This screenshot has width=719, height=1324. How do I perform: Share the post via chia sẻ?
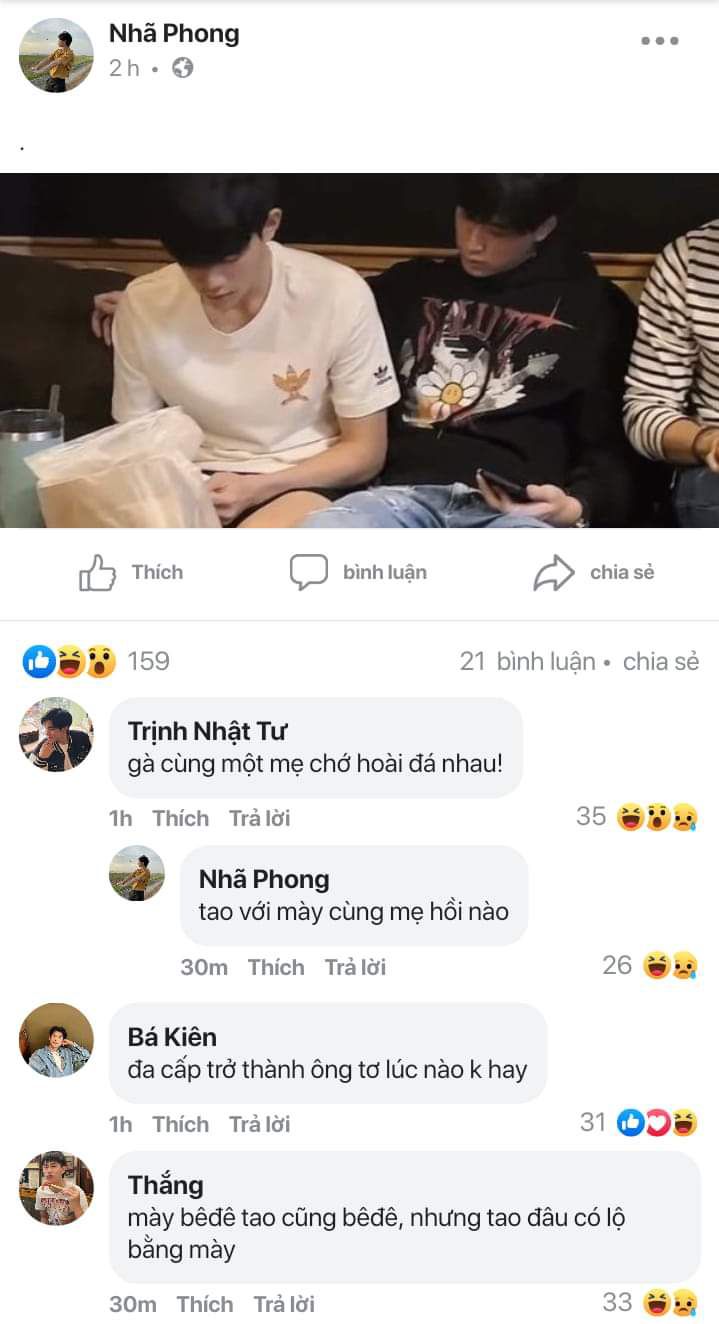[x=594, y=573]
